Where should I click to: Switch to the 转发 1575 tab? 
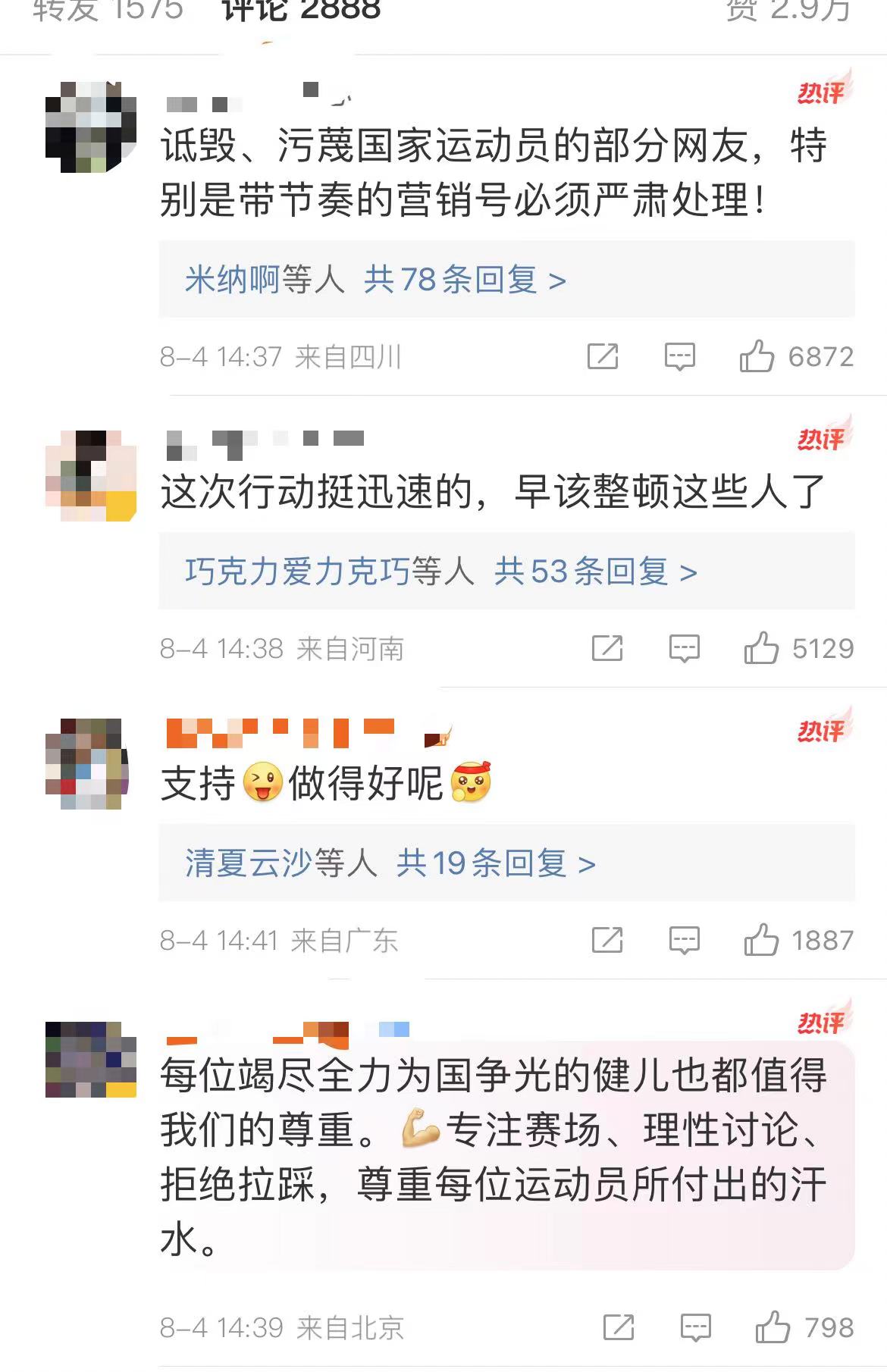[108, 11]
